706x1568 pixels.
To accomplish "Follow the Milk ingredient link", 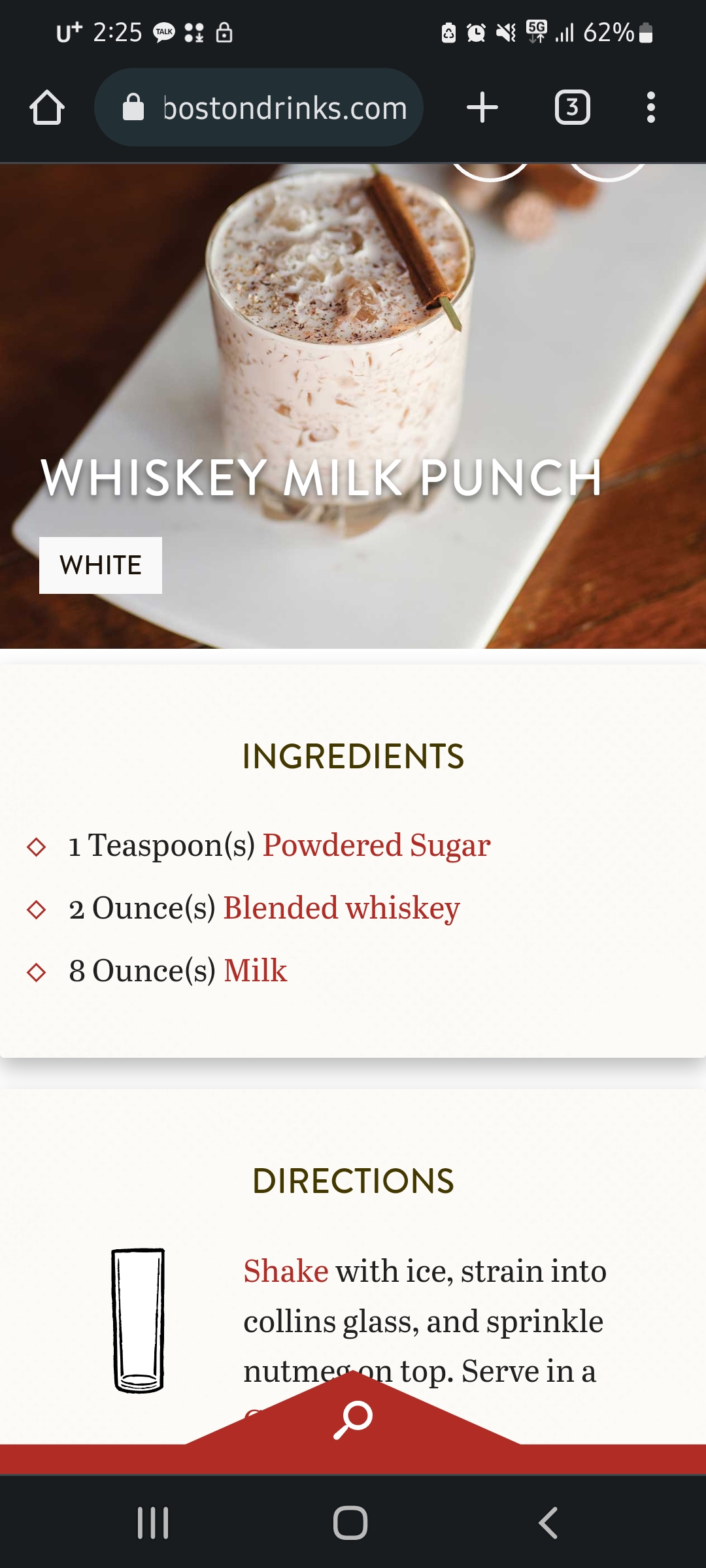I will click(255, 971).
